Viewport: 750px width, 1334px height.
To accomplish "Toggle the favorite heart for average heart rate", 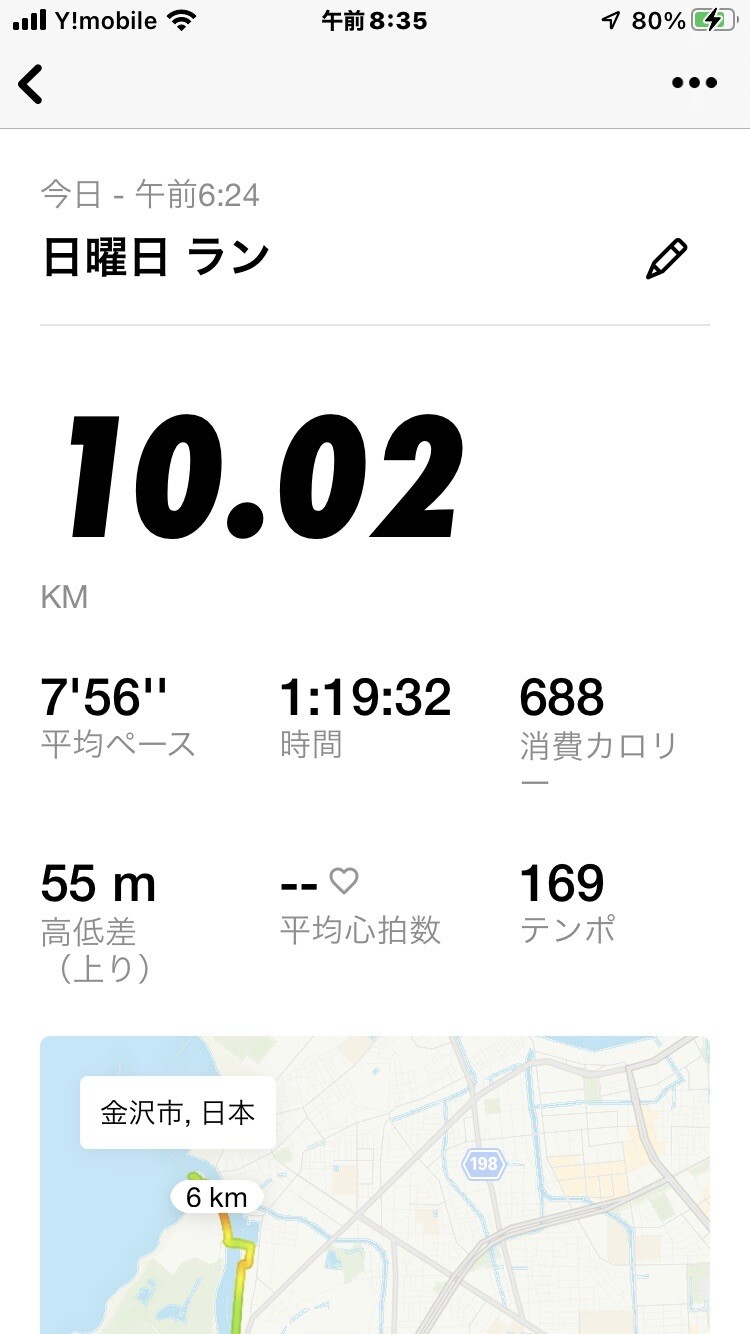I will coord(342,880).
